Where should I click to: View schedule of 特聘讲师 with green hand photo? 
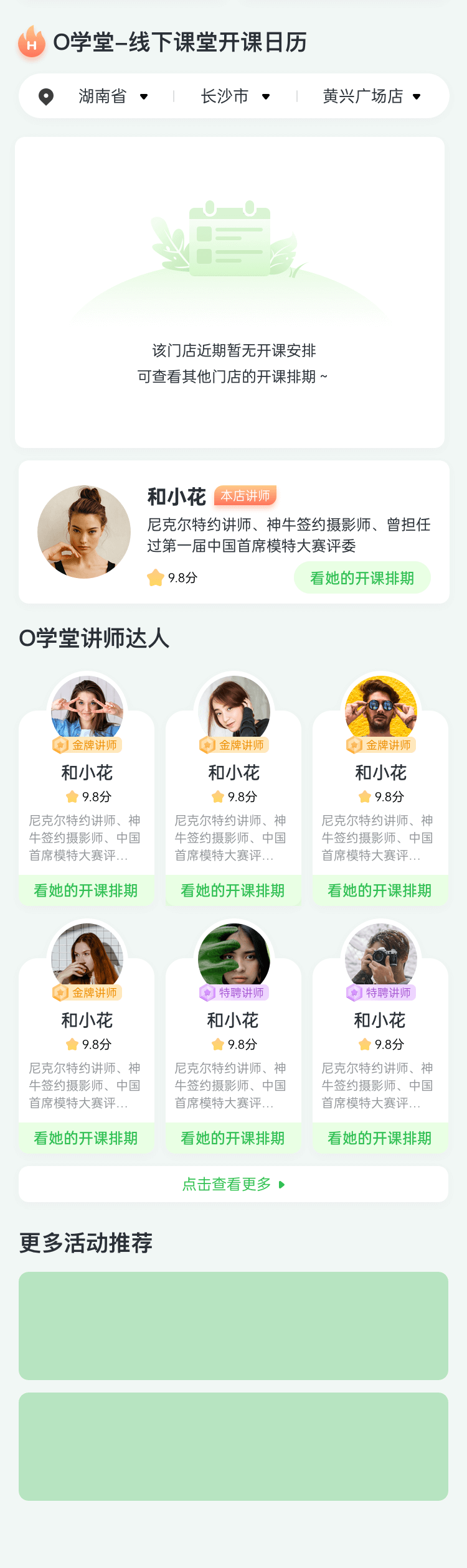click(233, 1138)
